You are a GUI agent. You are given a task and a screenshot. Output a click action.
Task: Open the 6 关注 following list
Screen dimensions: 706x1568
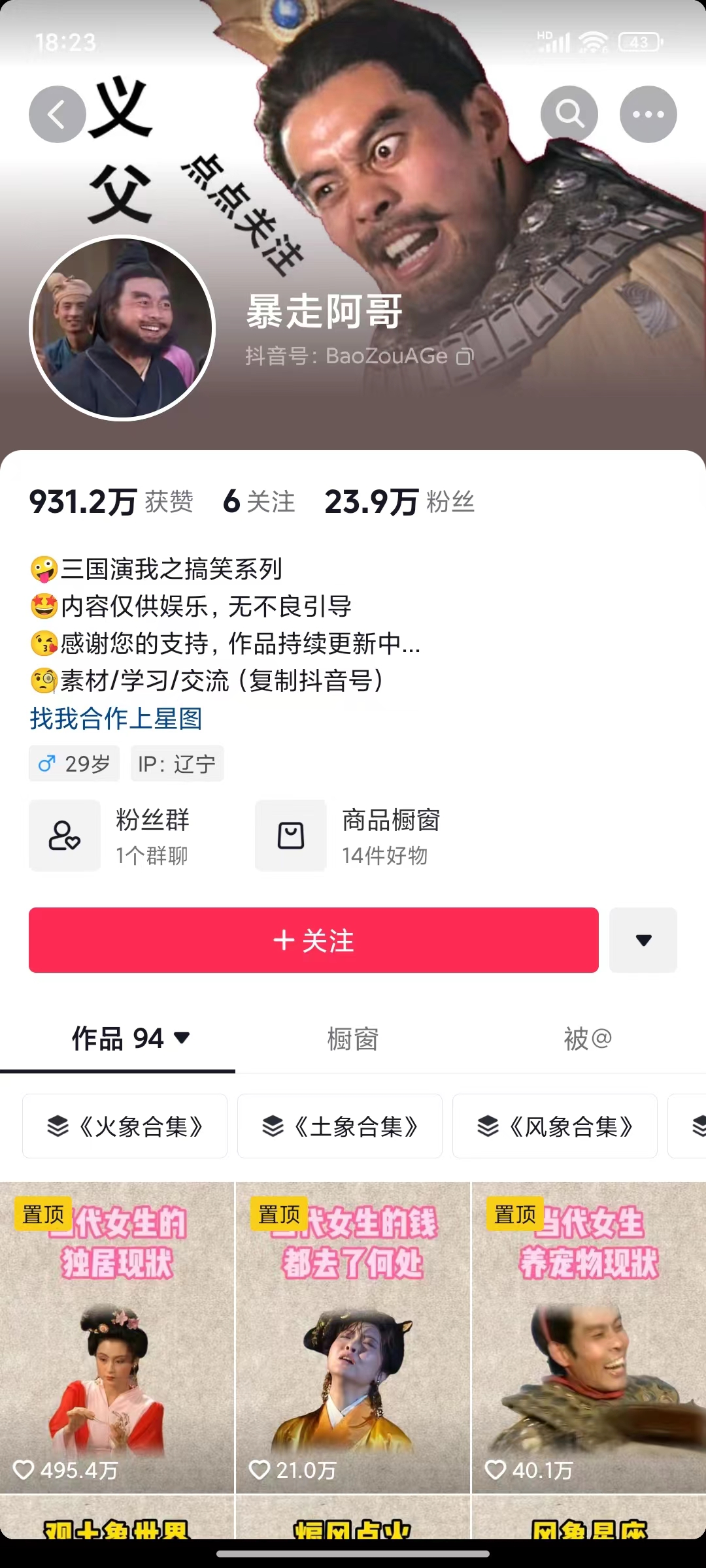(x=259, y=502)
